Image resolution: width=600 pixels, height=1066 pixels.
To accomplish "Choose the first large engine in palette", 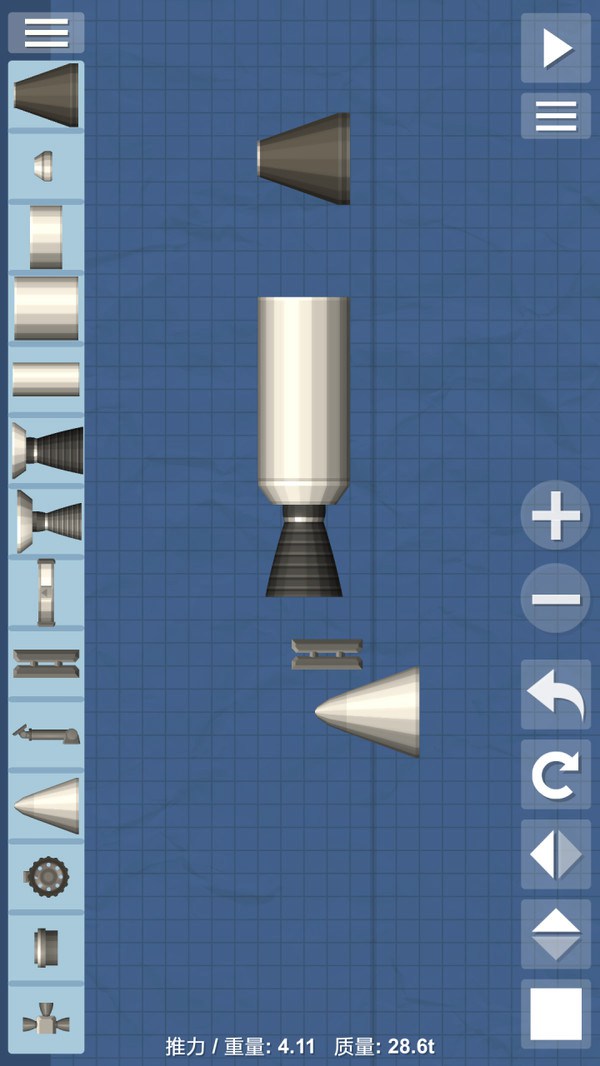I will pyautogui.click(x=46, y=450).
